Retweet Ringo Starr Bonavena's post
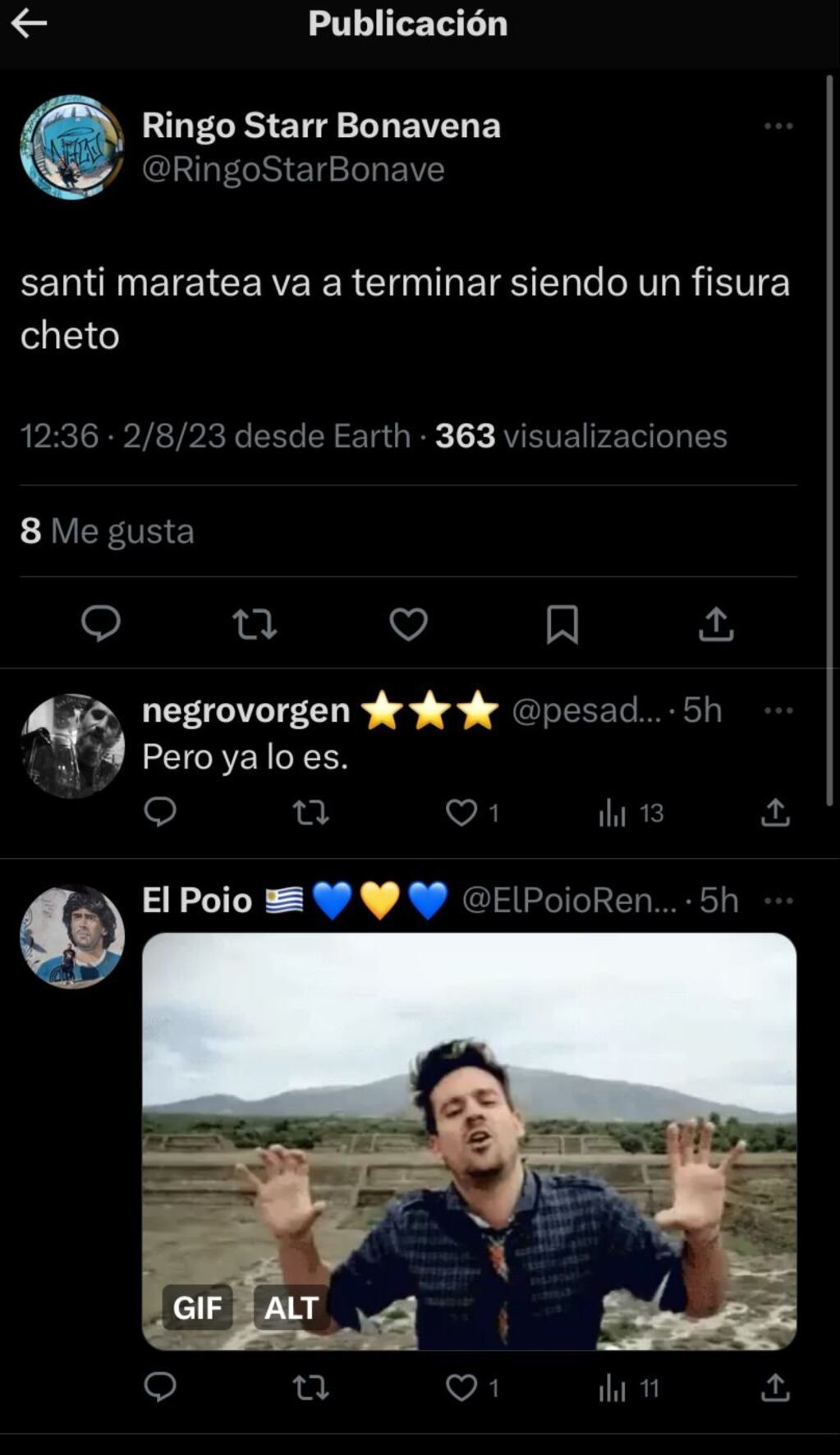The height and width of the screenshot is (1455, 840). pyautogui.click(x=255, y=626)
